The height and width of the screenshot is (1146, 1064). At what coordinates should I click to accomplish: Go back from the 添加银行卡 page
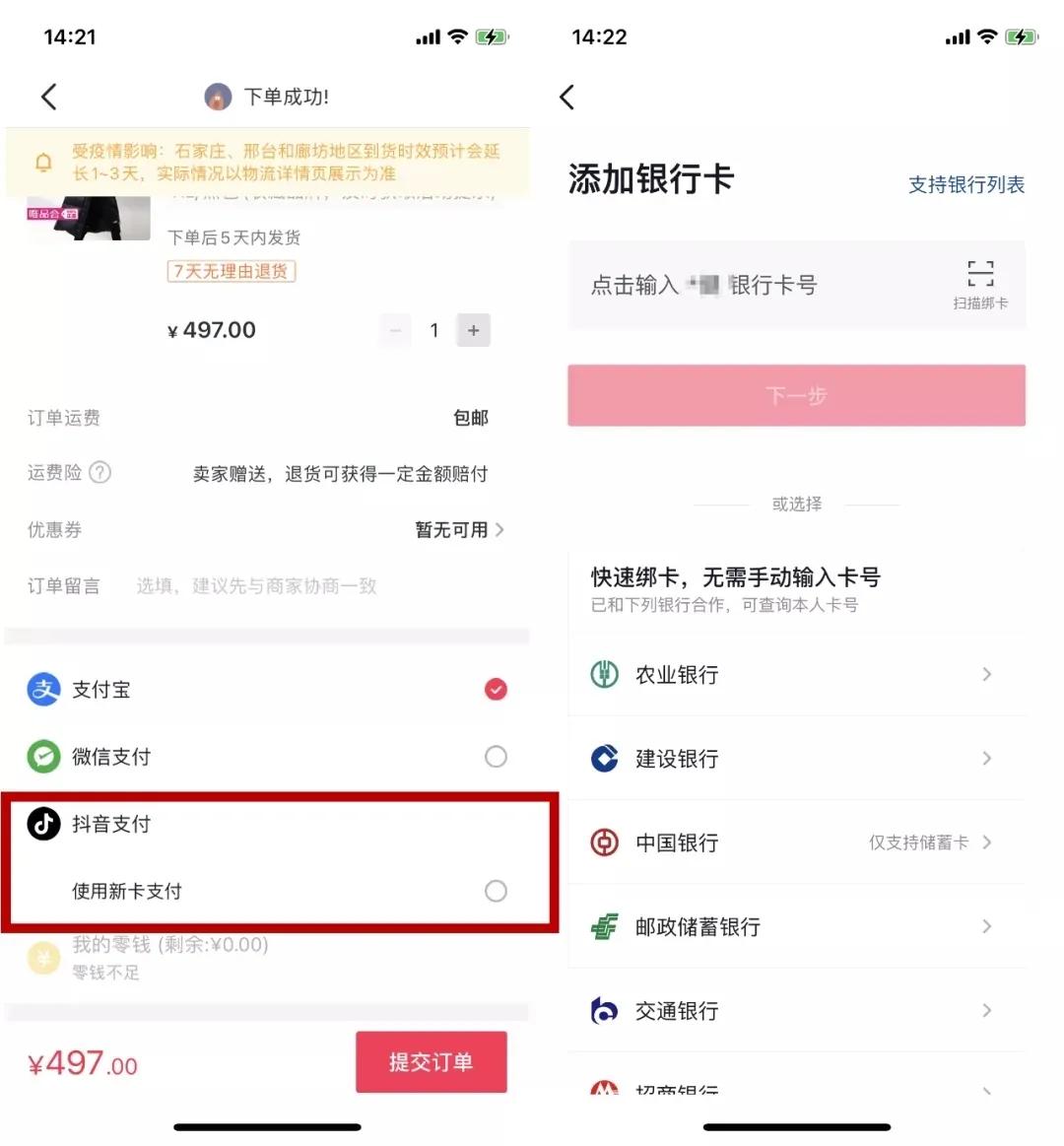coord(566,97)
